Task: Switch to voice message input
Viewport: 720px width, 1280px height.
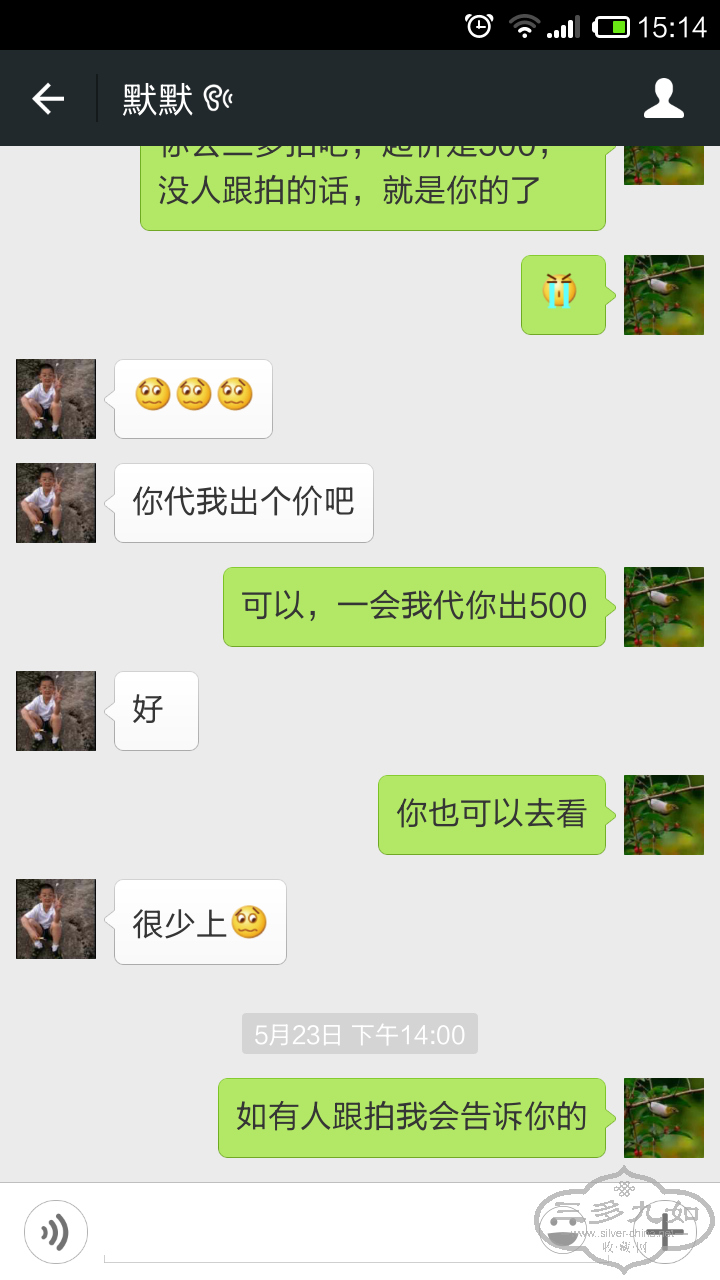Action: pos(56,1232)
